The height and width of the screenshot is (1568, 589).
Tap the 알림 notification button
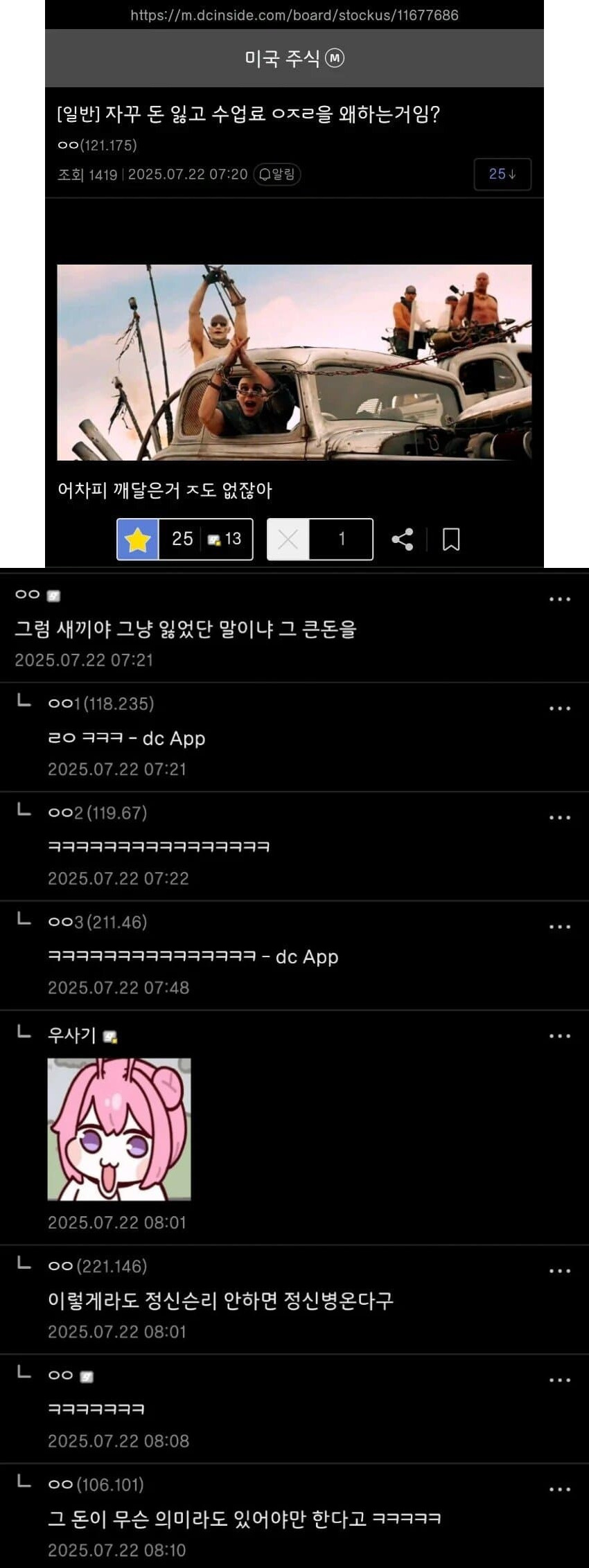[x=277, y=175]
